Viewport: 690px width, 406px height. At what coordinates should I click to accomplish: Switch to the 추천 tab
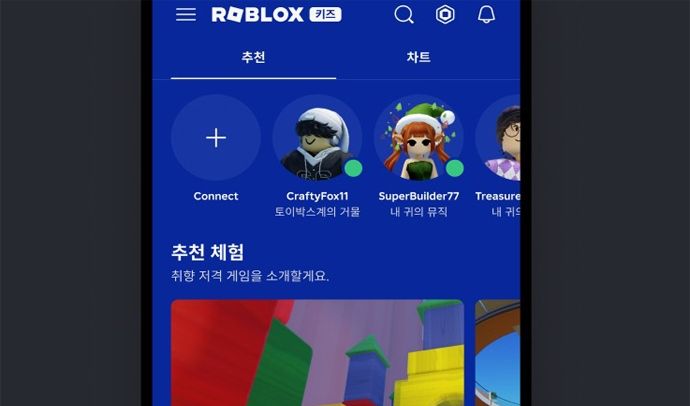pyautogui.click(x=253, y=57)
